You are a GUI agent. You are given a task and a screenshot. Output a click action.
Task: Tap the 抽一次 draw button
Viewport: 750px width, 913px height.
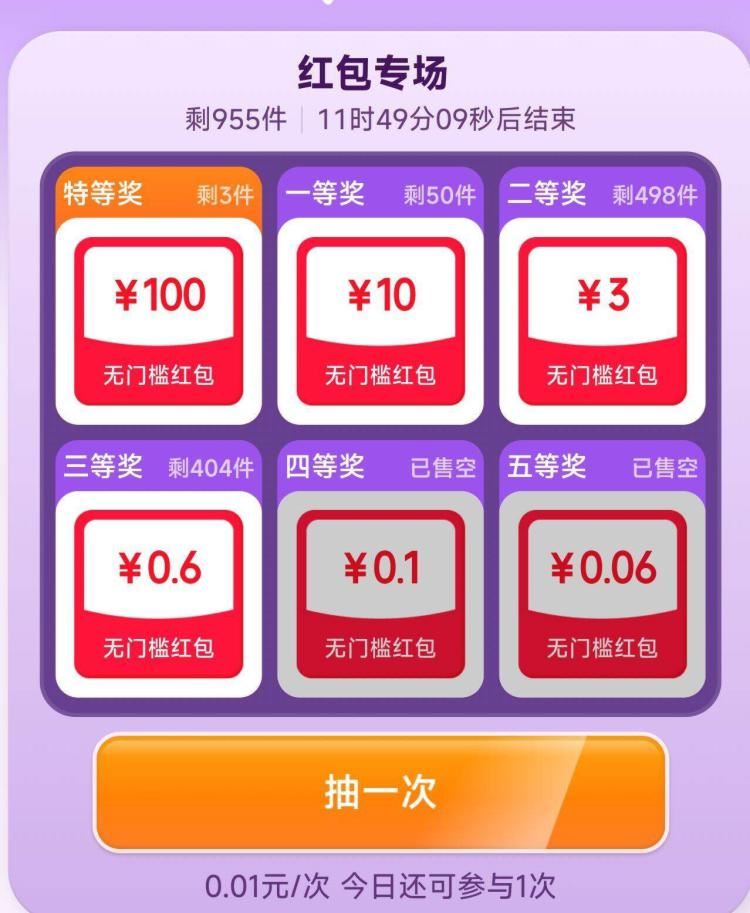[x=380, y=792]
